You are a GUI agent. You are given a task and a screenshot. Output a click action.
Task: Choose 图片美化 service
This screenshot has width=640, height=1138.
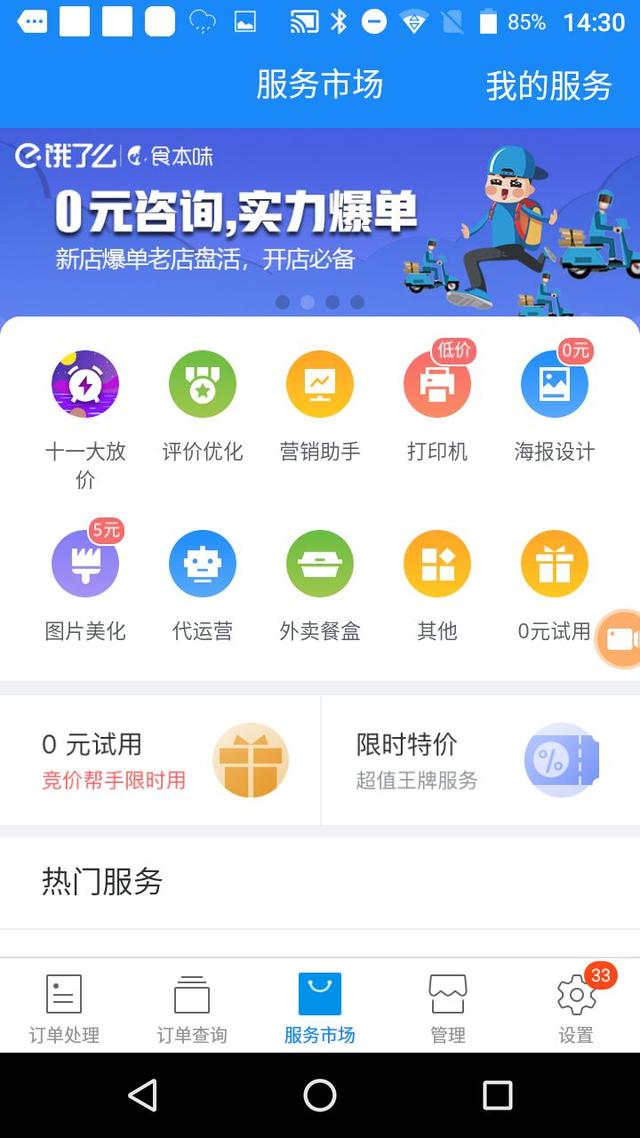click(x=85, y=565)
